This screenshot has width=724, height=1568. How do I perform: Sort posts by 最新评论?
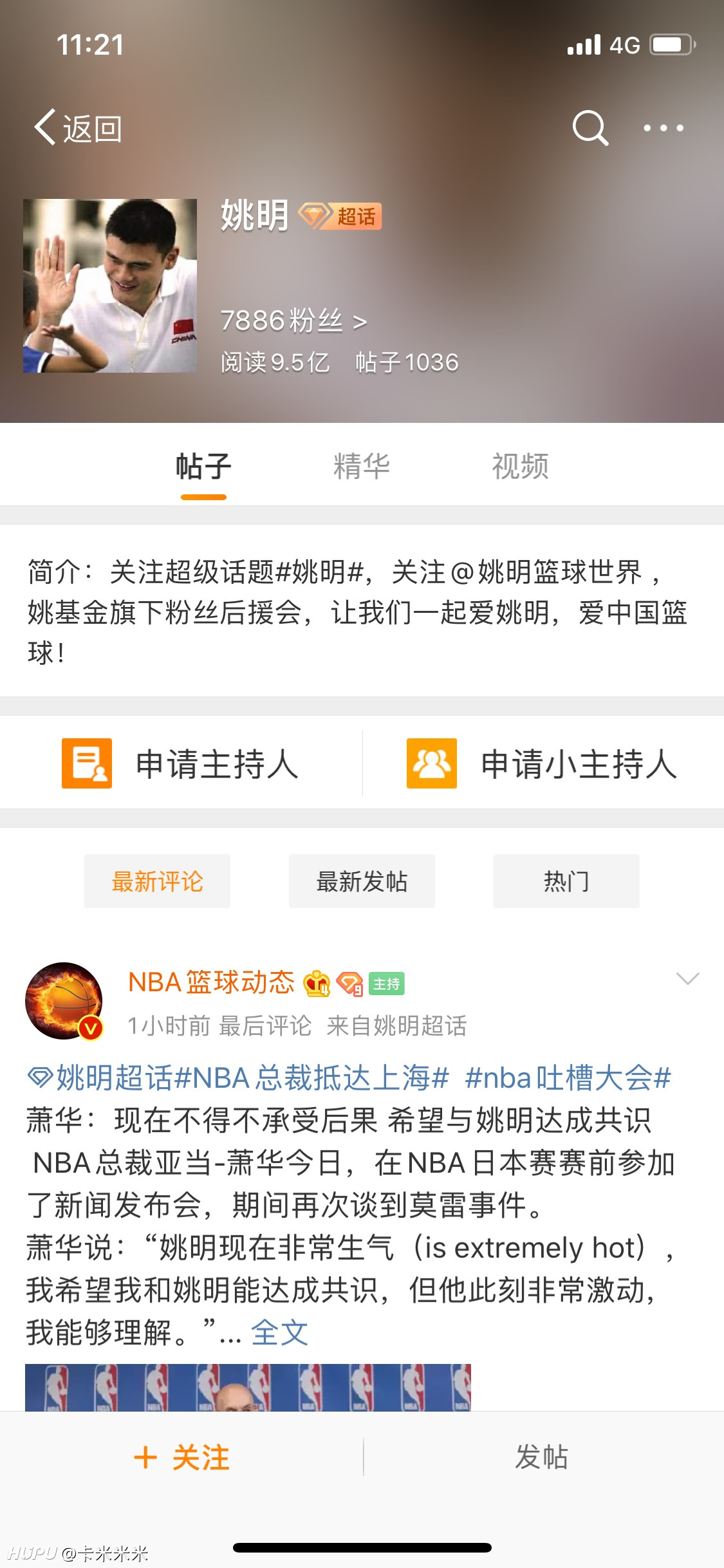[x=157, y=881]
